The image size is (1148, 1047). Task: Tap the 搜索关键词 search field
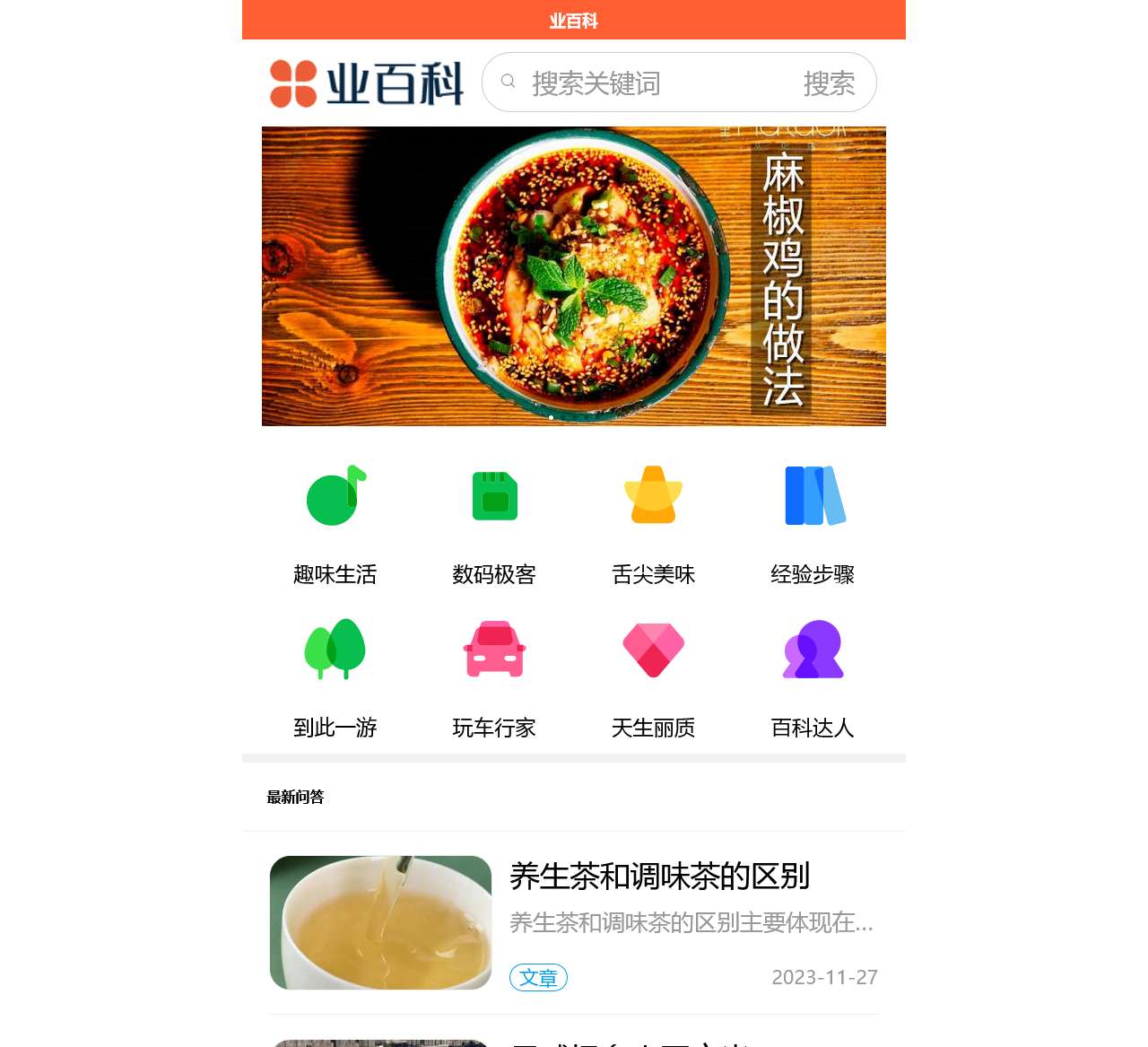click(x=646, y=83)
